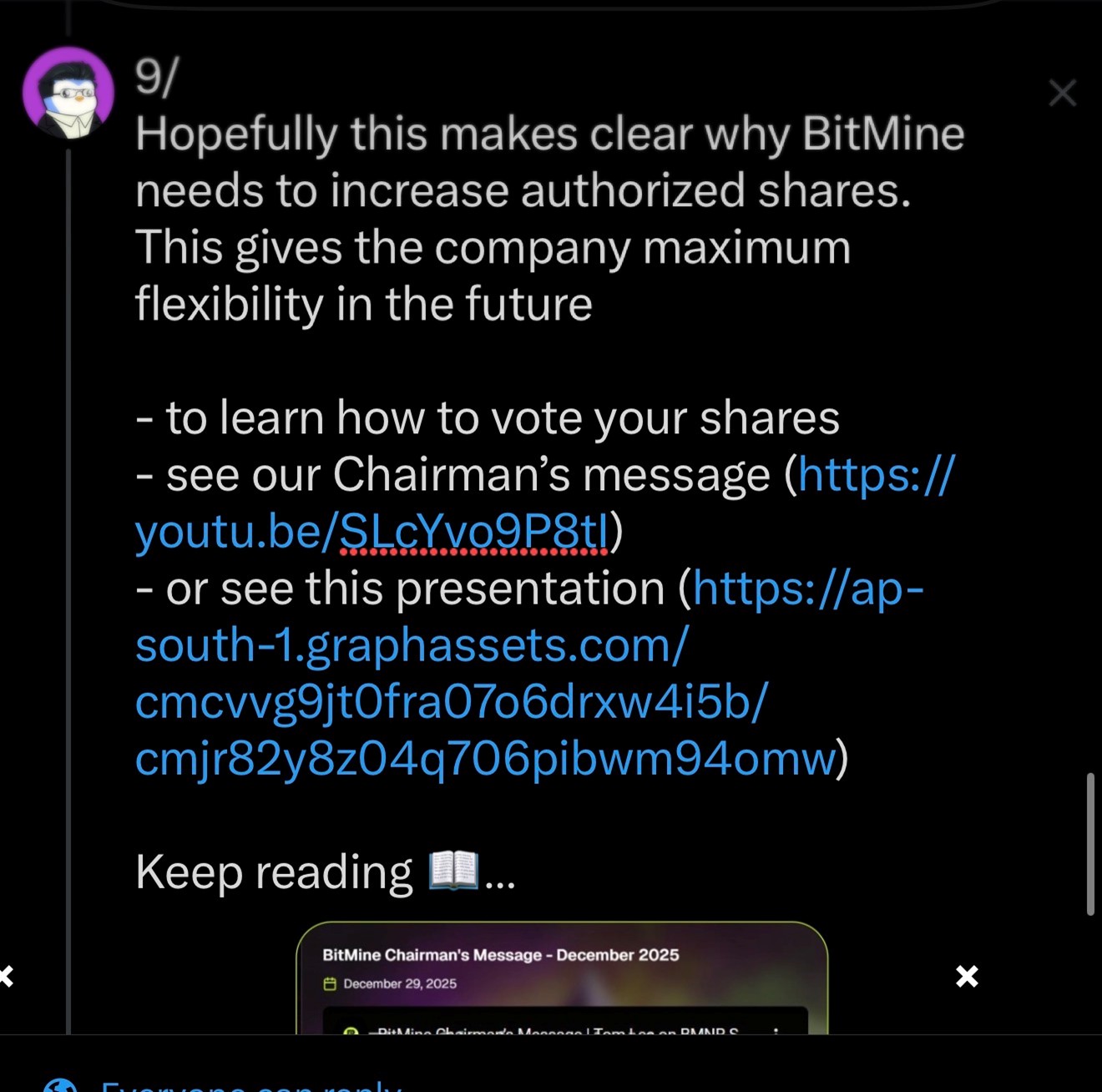Viewport: 1102px width, 1092px height.
Task: Tap the penguin profile avatar
Action: tap(68, 94)
